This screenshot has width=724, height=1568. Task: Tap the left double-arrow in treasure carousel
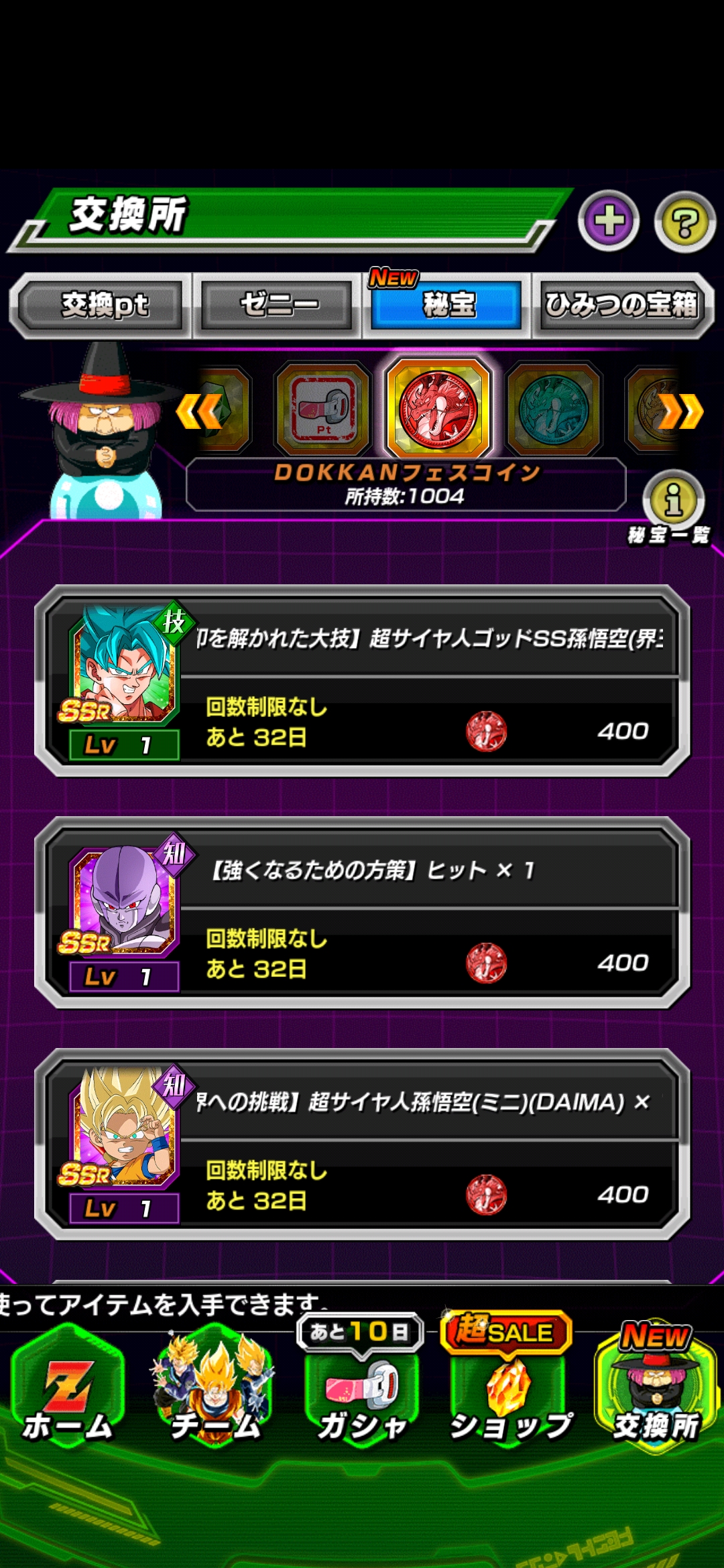click(199, 411)
